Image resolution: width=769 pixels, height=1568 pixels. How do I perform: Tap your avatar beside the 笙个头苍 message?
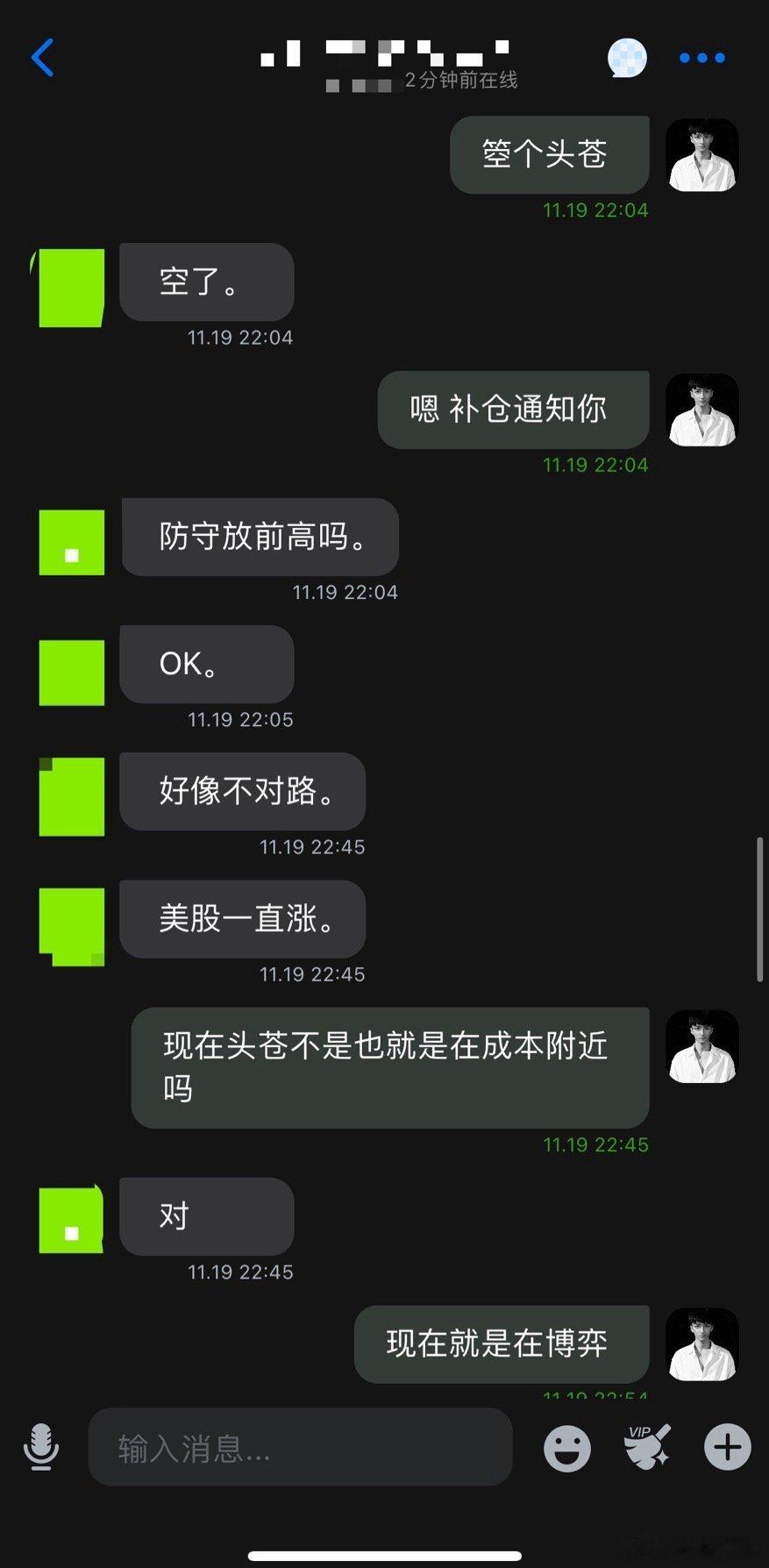click(x=703, y=155)
